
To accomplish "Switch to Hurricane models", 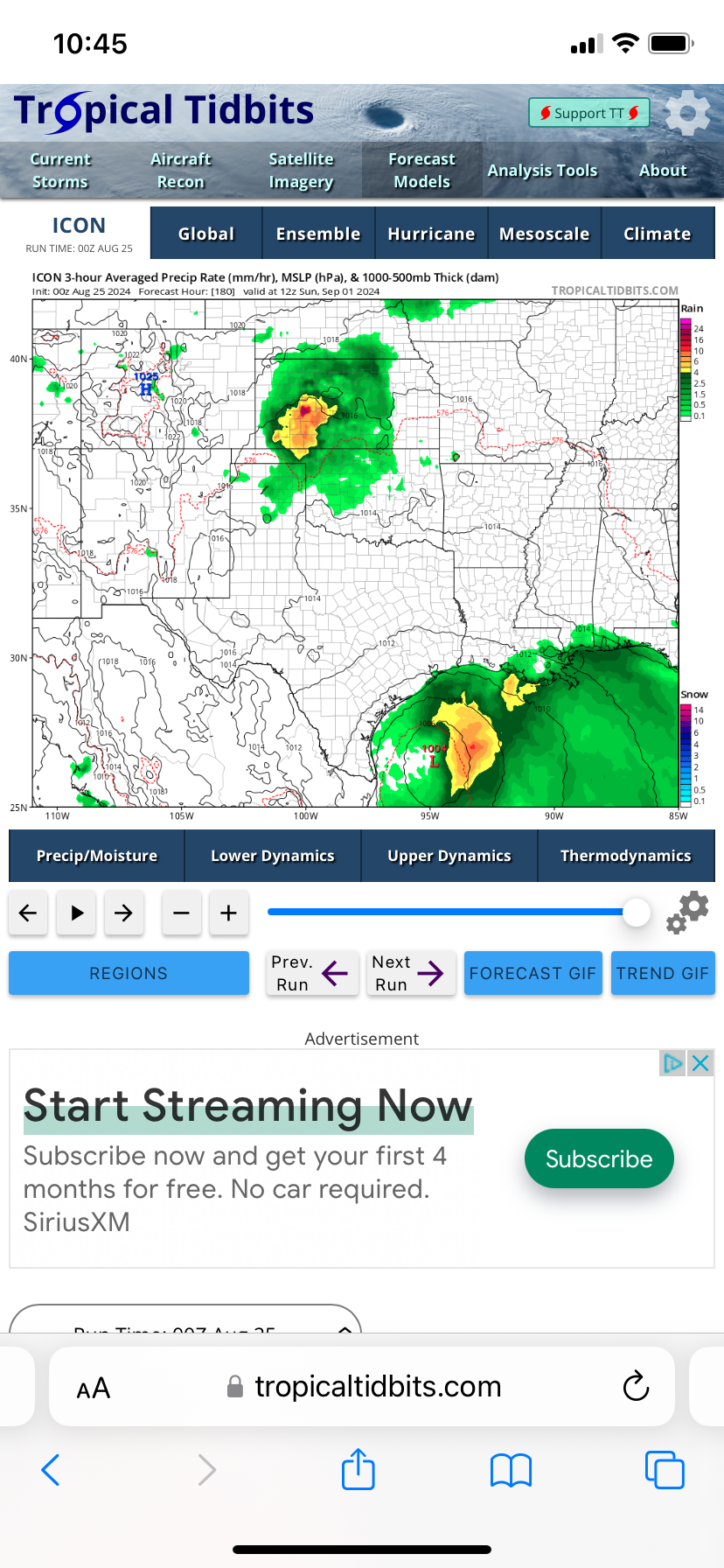I will 431,234.
